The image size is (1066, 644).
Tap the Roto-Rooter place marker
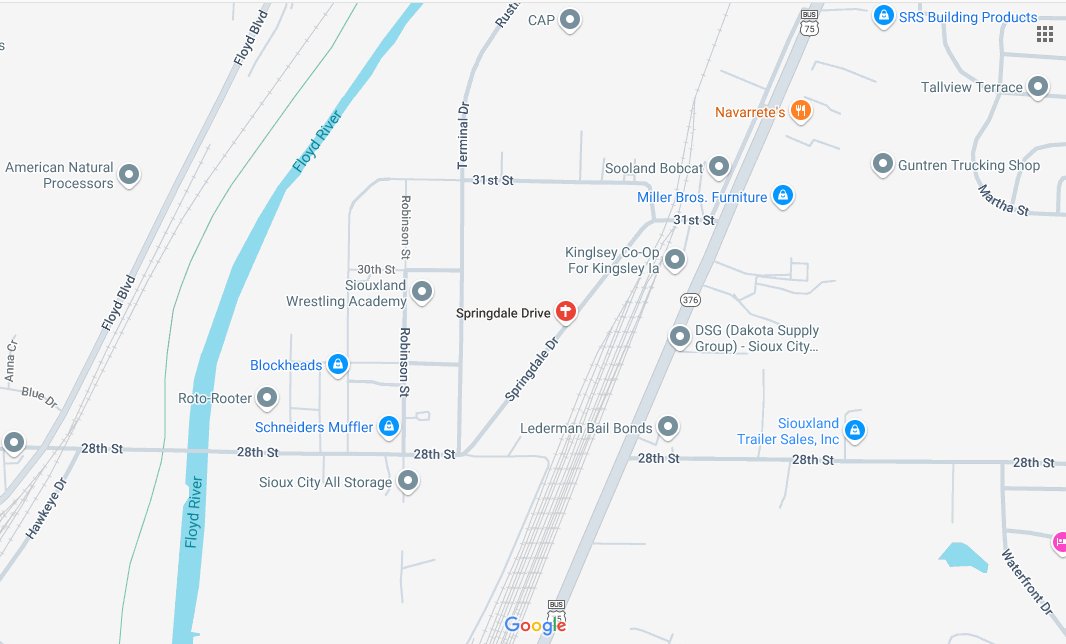coord(268,398)
